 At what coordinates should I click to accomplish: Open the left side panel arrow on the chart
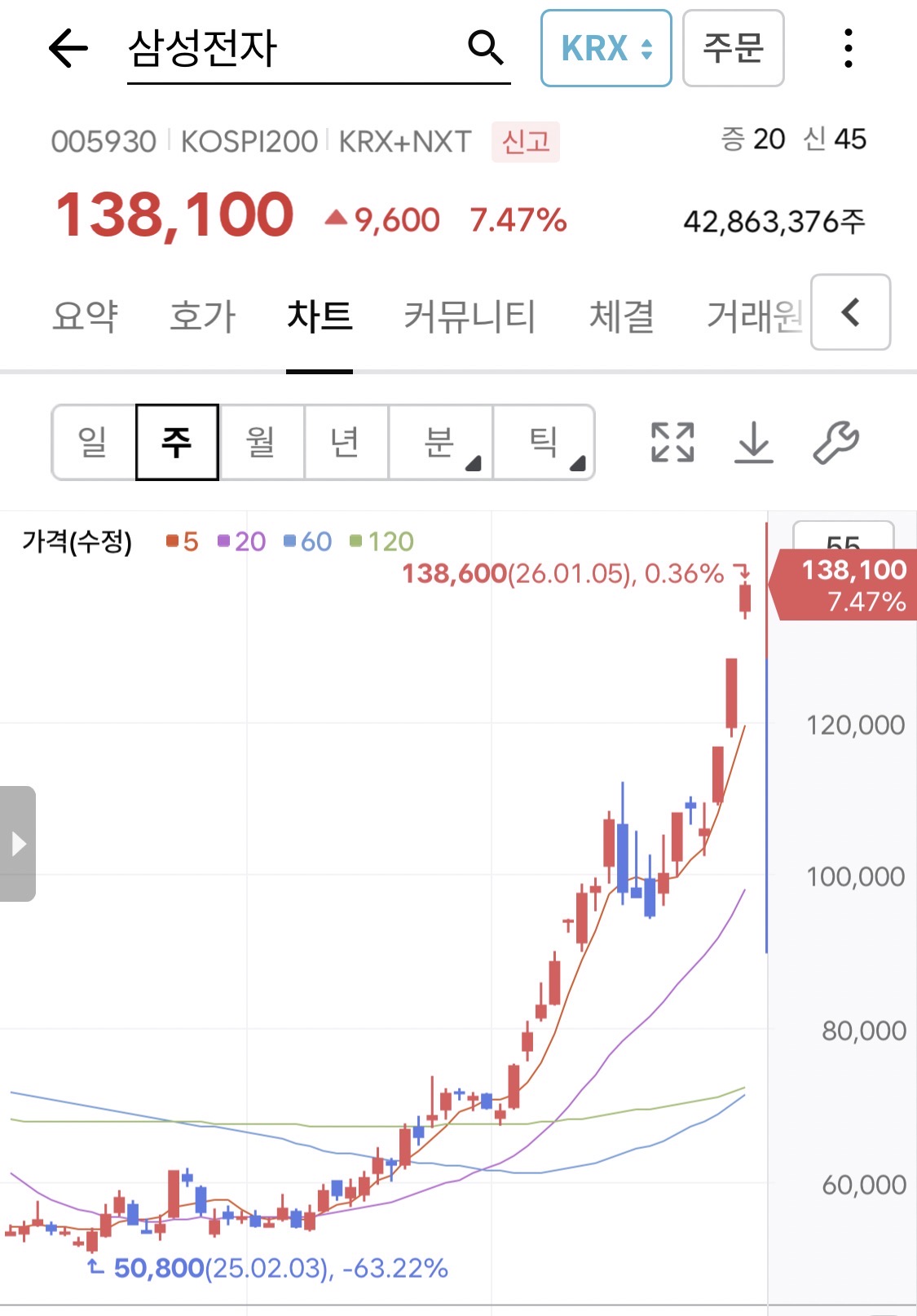(18, 846)
